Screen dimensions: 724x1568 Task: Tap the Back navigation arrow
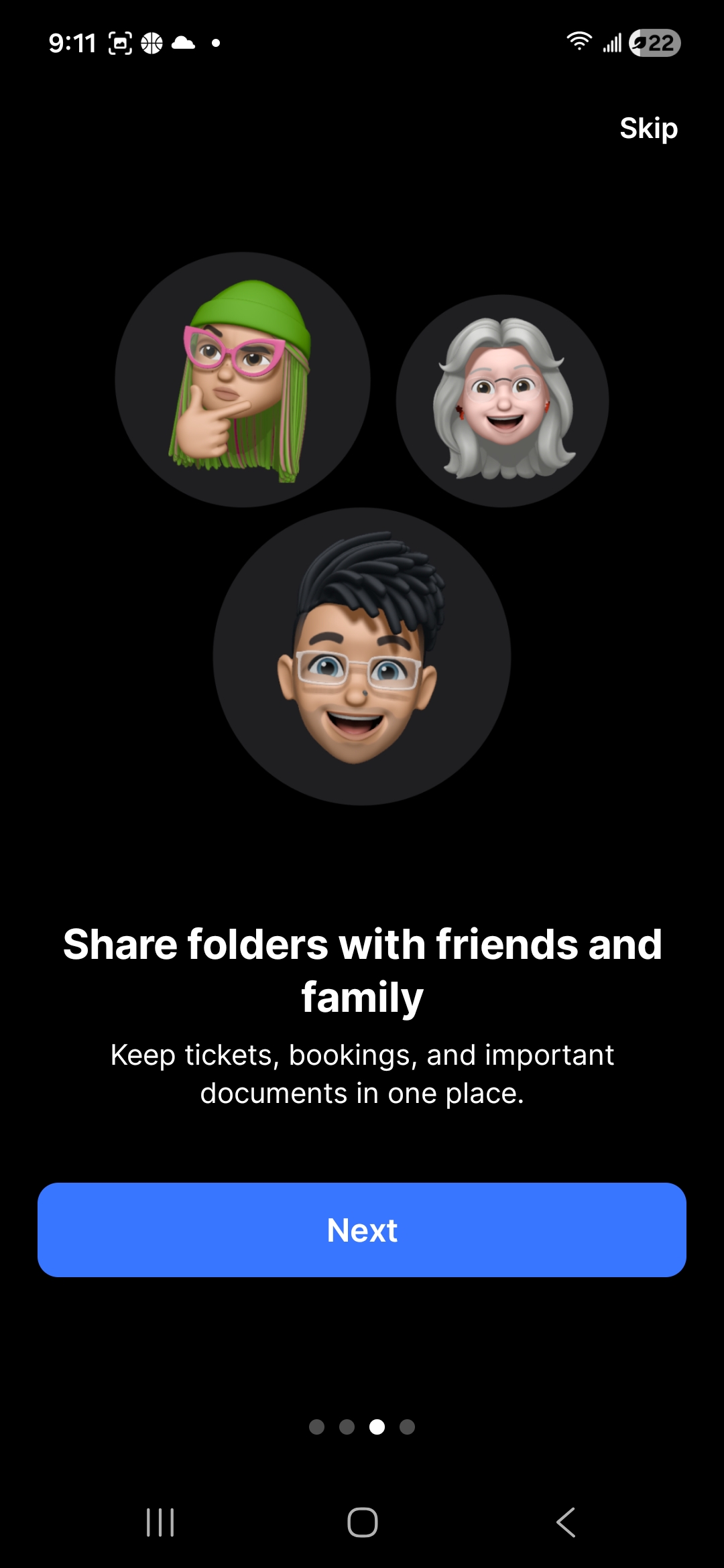[x=565, y=1522]
